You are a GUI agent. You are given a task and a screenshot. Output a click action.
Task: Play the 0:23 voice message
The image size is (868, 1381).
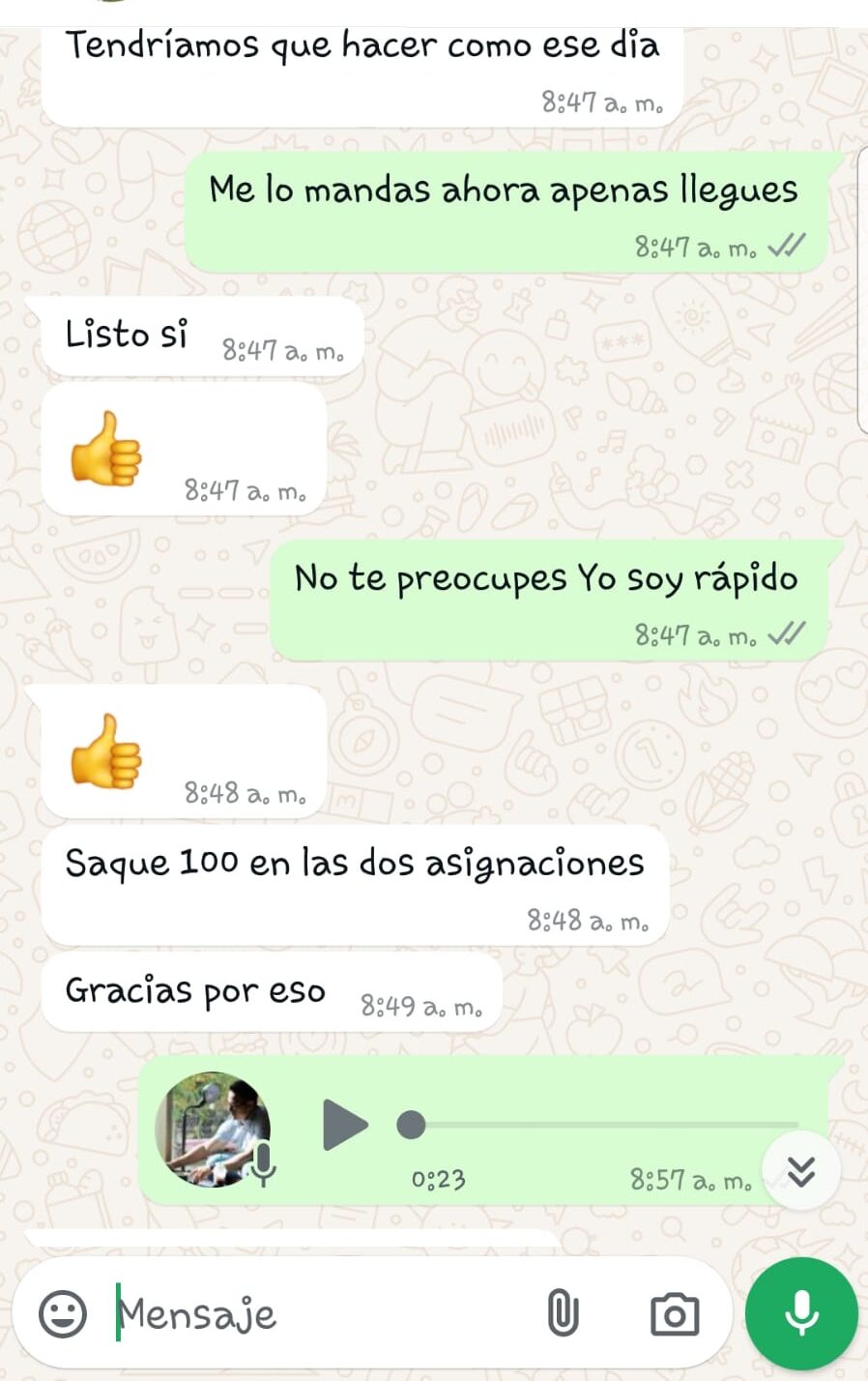[345, 1125]
